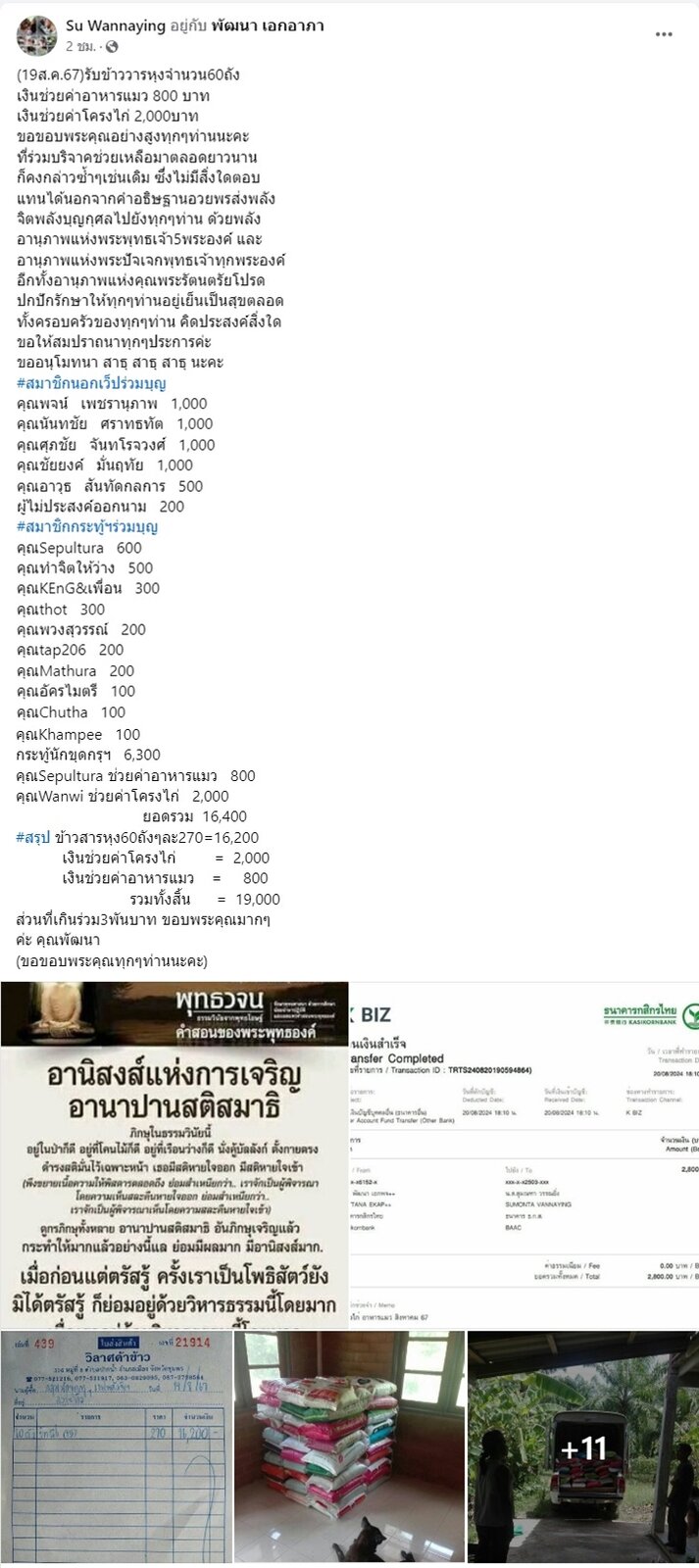Open hashtag #สมาชิกกระทู้ฯร่วมบุญ
699x1568 pixels.
pos(87,526)
